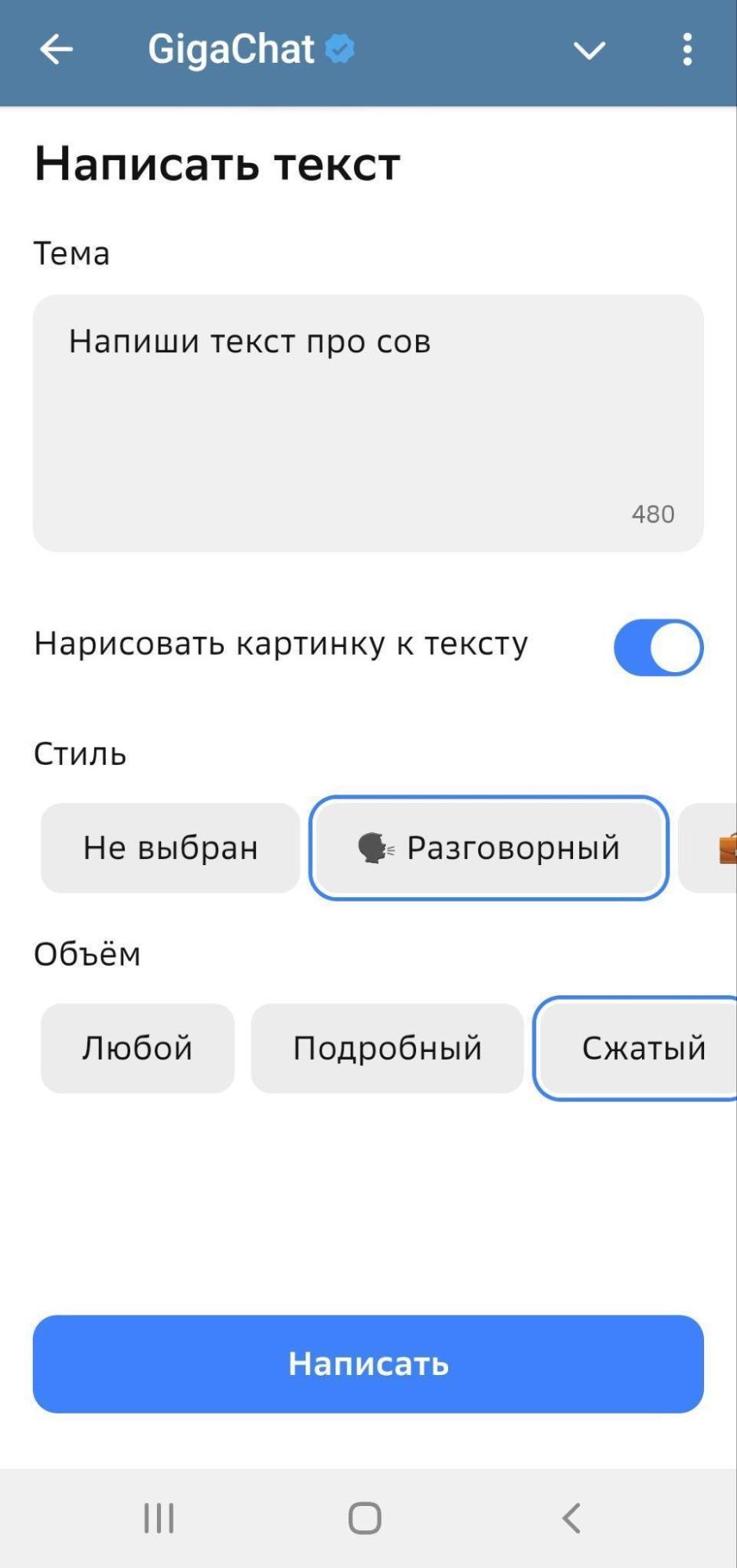The width and height of the screenshot is (737, 1568).
Task: Go to home screen via navigation bar
Action: coord(365,1518)
